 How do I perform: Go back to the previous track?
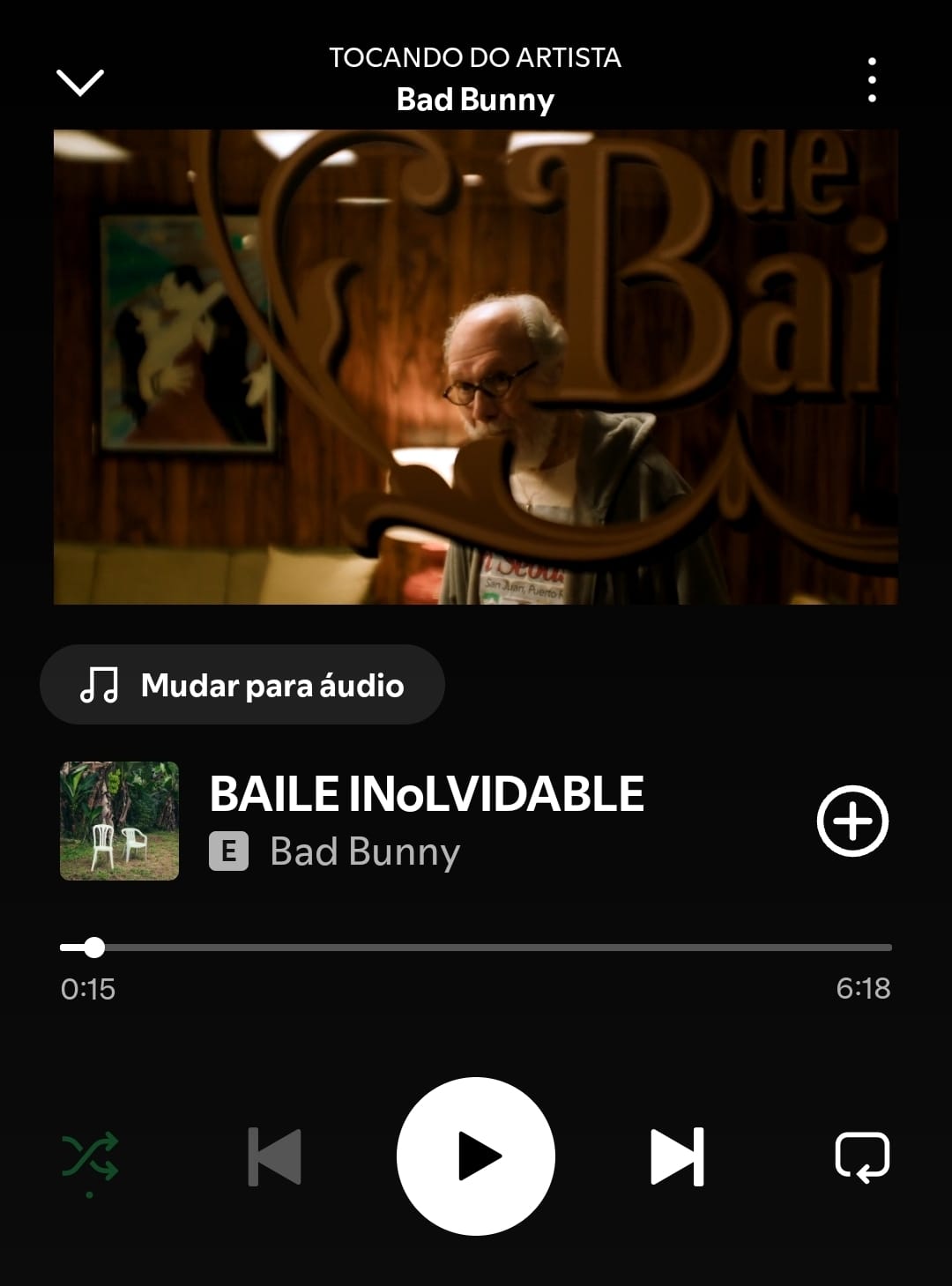point(274,1157)
